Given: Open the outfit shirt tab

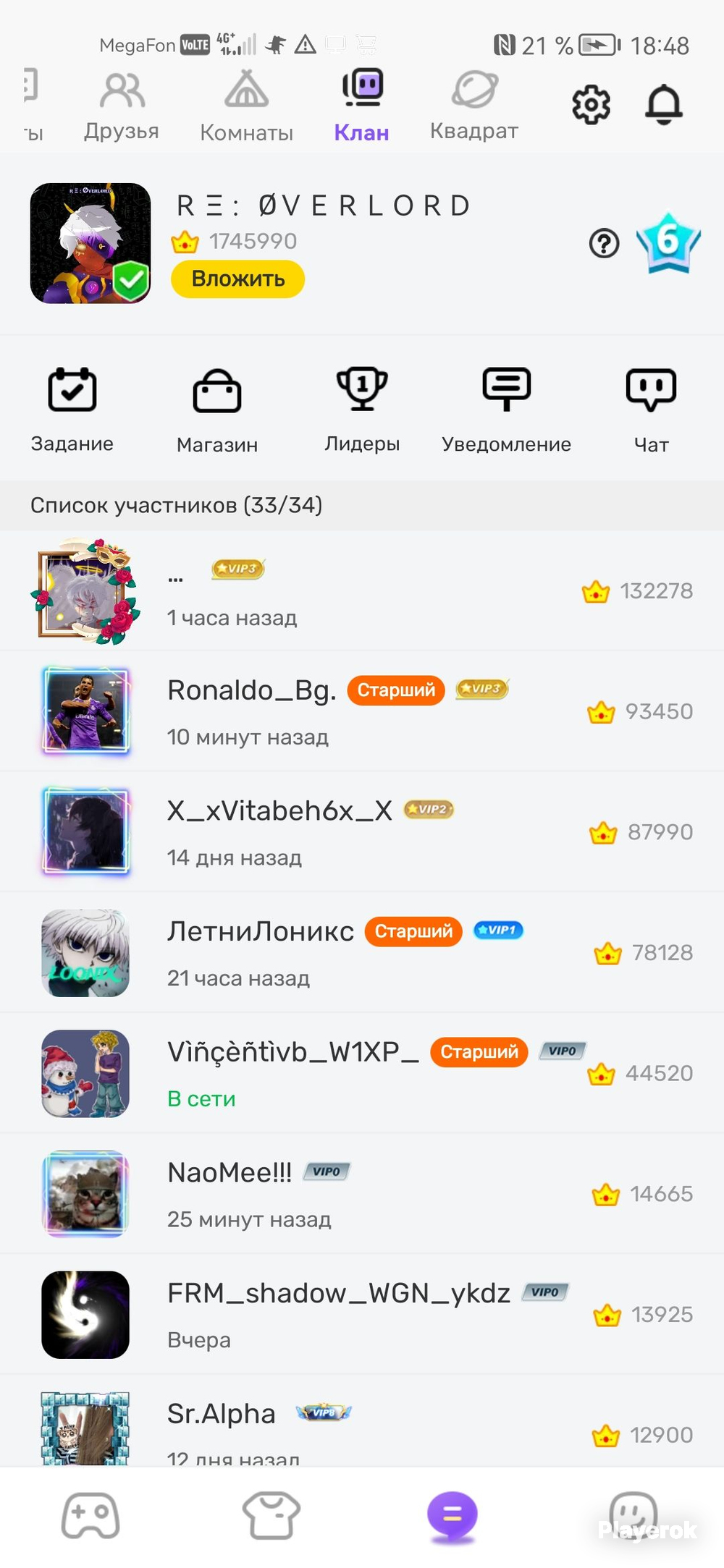Looking at the screenshot, I should click(271, 1515).
